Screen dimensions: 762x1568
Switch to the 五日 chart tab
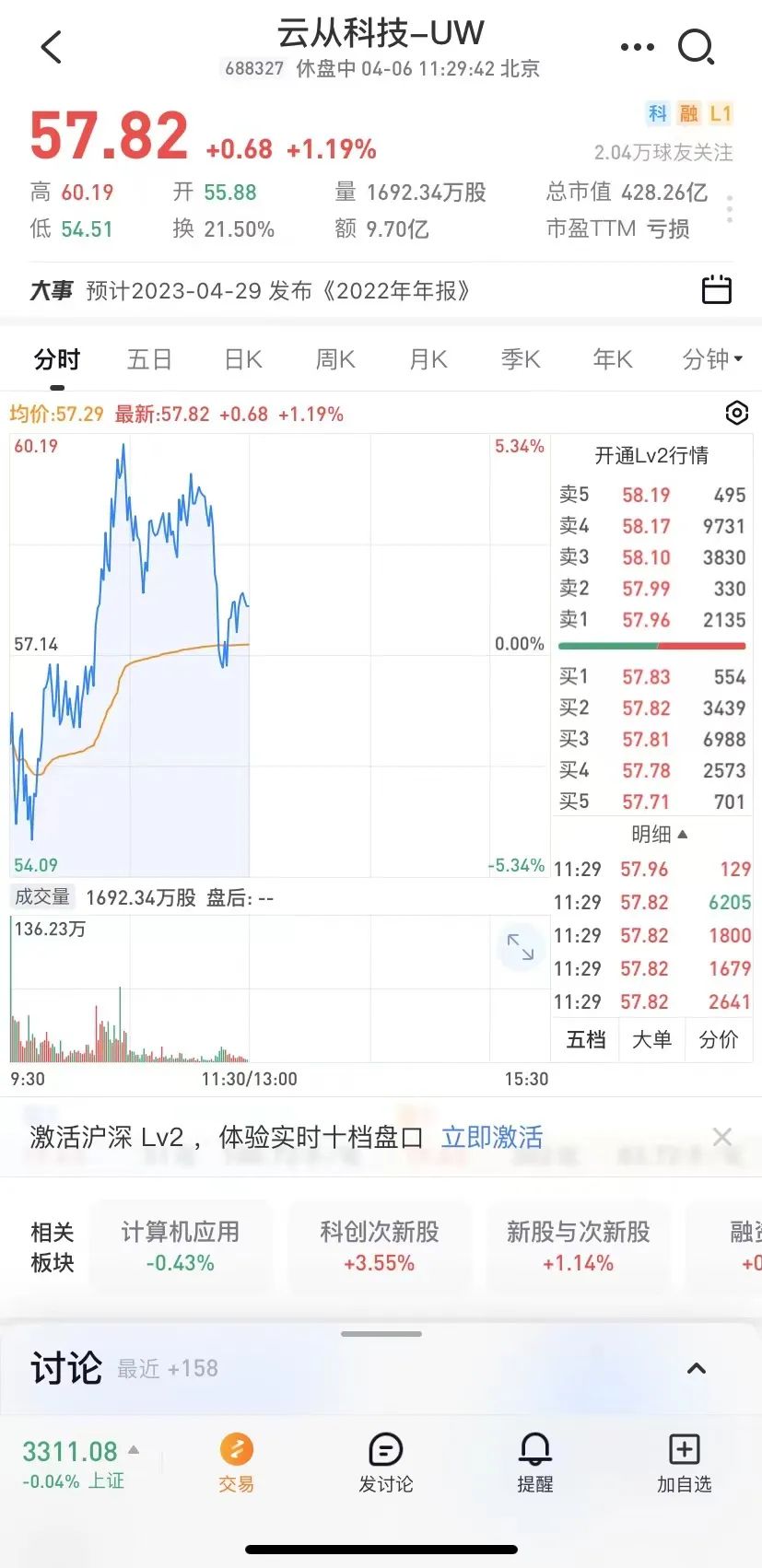pos(149,359)
